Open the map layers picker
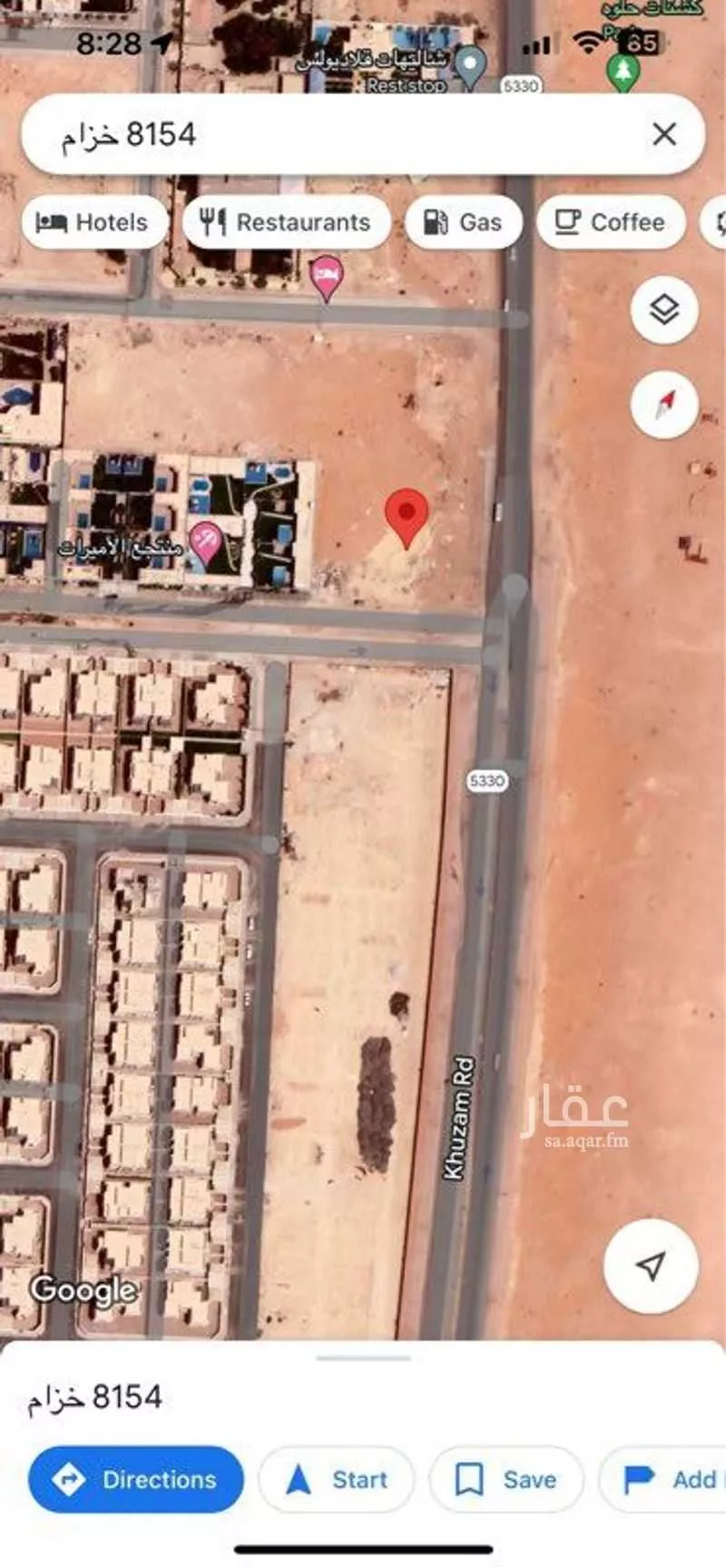The image size is (726, 1568). (664, 308)
